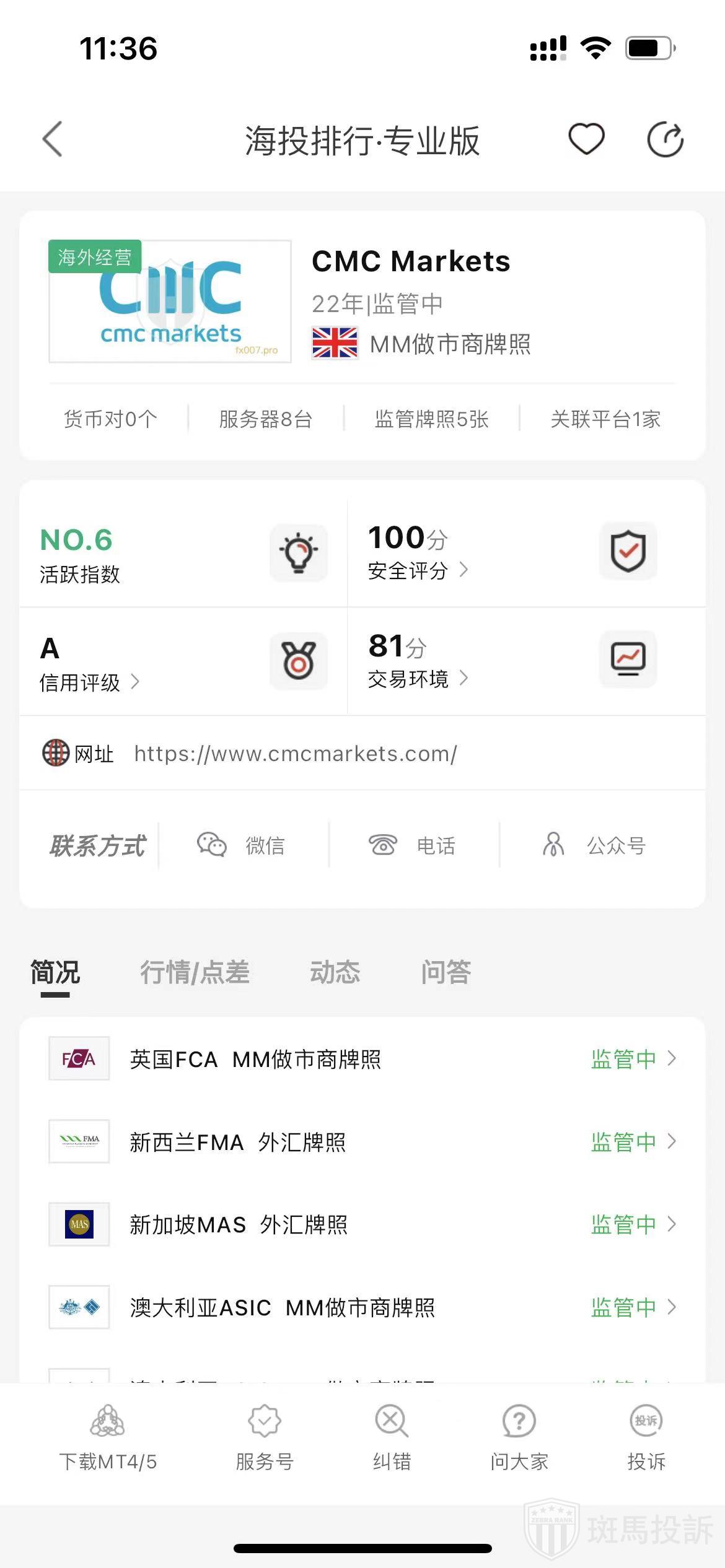The height and width of the screenshot is (1568, 725).
Task: Open the cmcmarkets.com website link
Action: coord(296,754)
